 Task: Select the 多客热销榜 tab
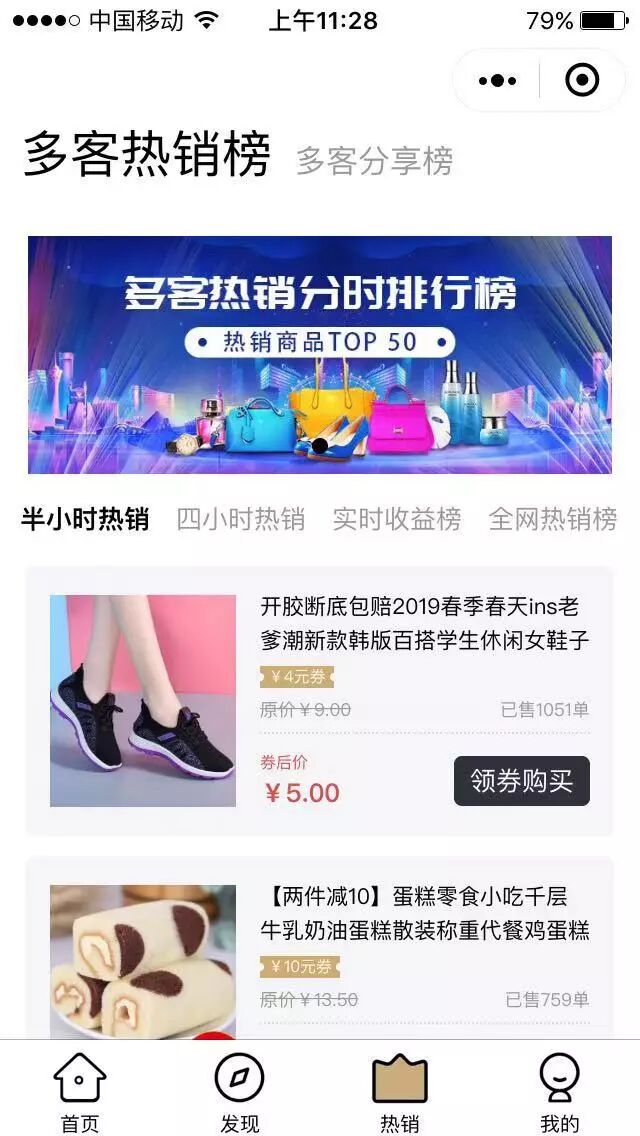tap(147, 156)
